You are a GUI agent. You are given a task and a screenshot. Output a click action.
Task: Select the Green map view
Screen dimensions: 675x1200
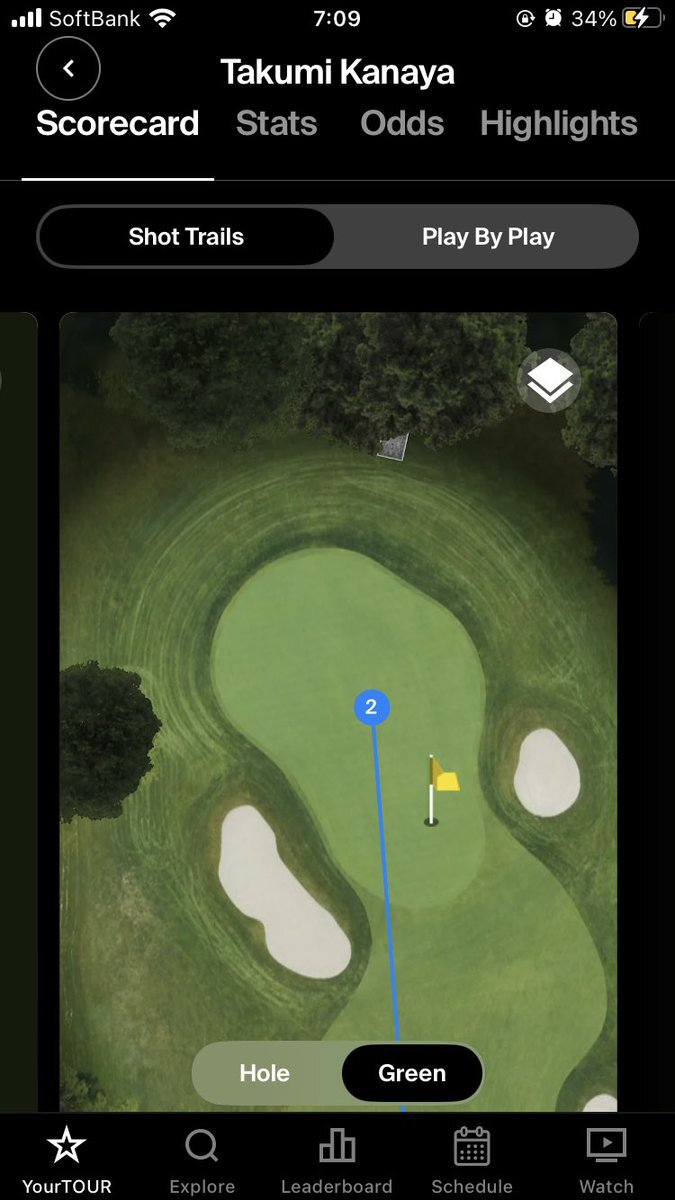(x=412, y=1074)
